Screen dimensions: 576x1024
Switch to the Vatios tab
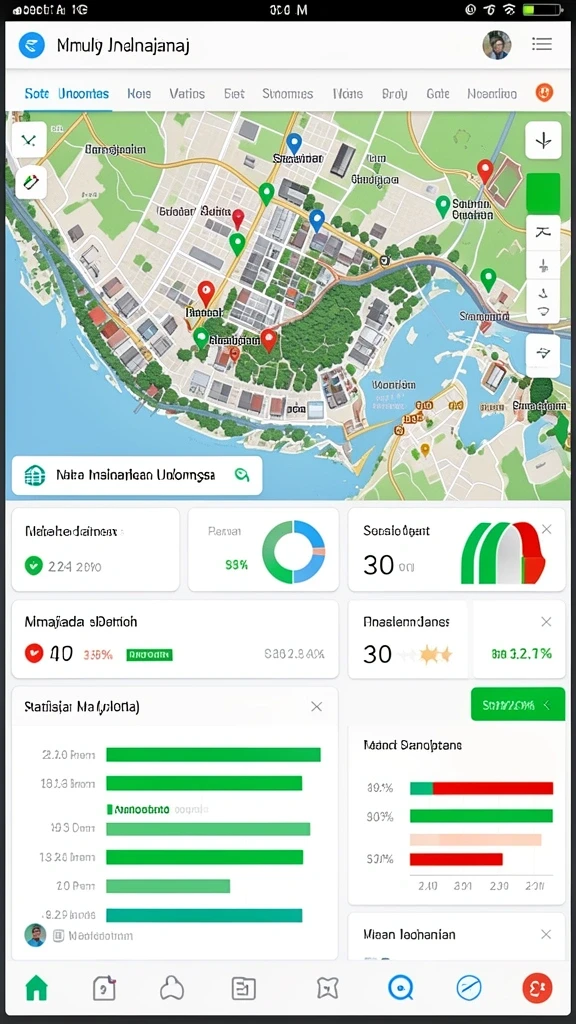187,93
